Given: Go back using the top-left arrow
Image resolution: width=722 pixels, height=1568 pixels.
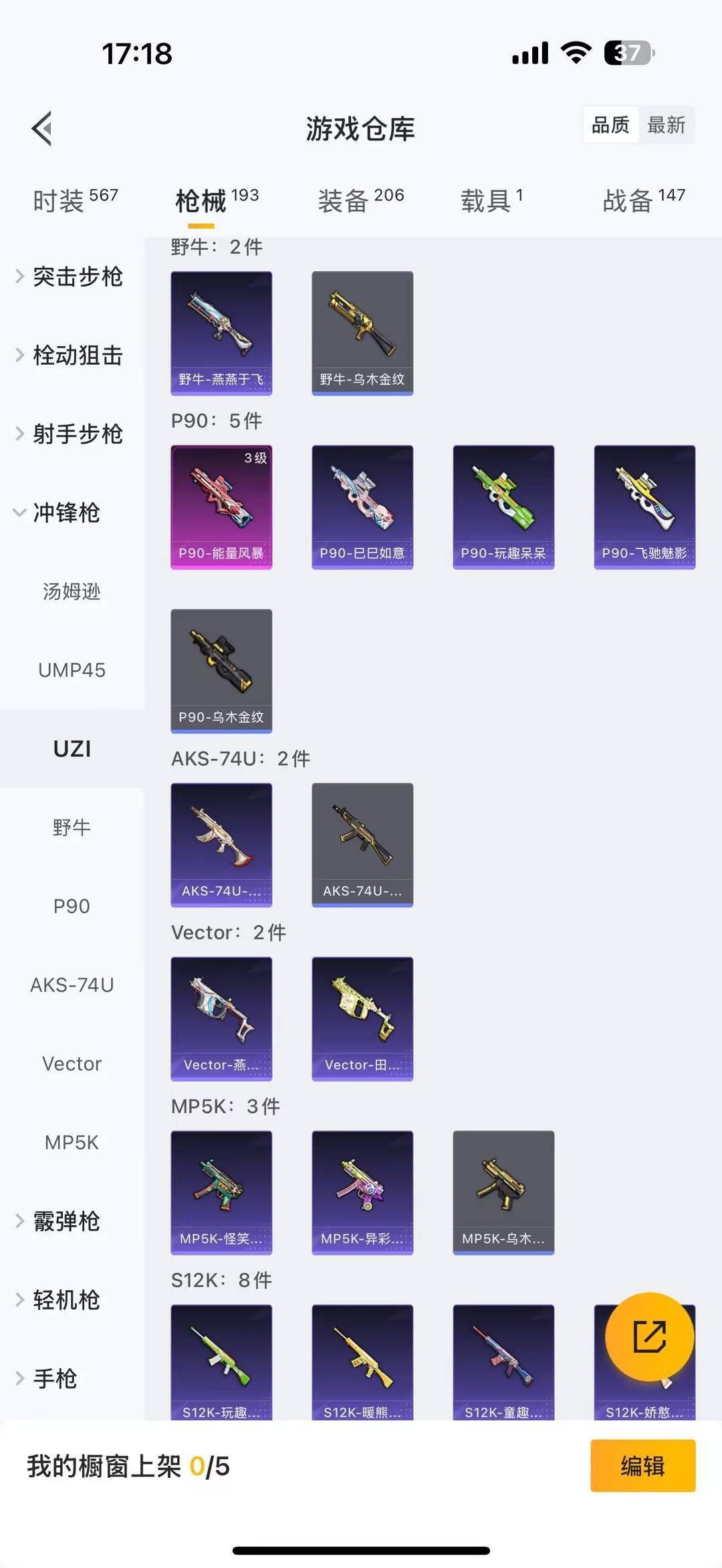Looking at the screenshot, I should [42, 128].
